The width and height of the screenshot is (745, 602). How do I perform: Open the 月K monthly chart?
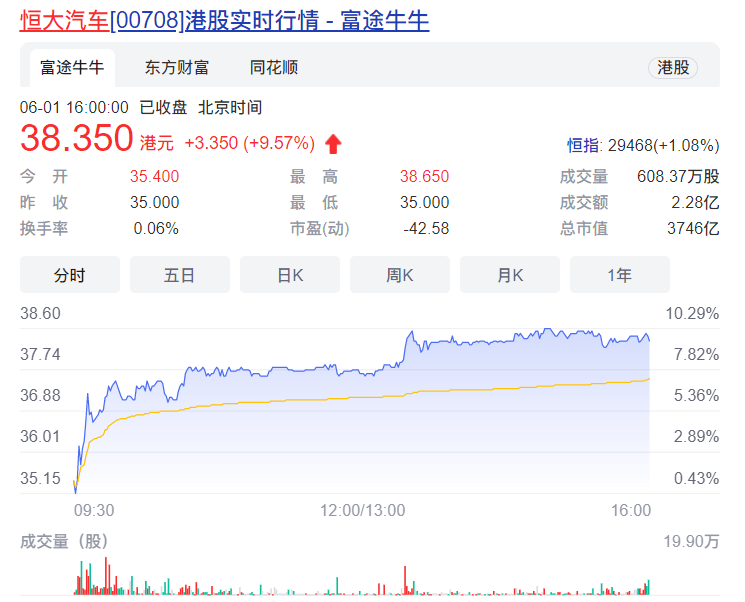[510, 275]
